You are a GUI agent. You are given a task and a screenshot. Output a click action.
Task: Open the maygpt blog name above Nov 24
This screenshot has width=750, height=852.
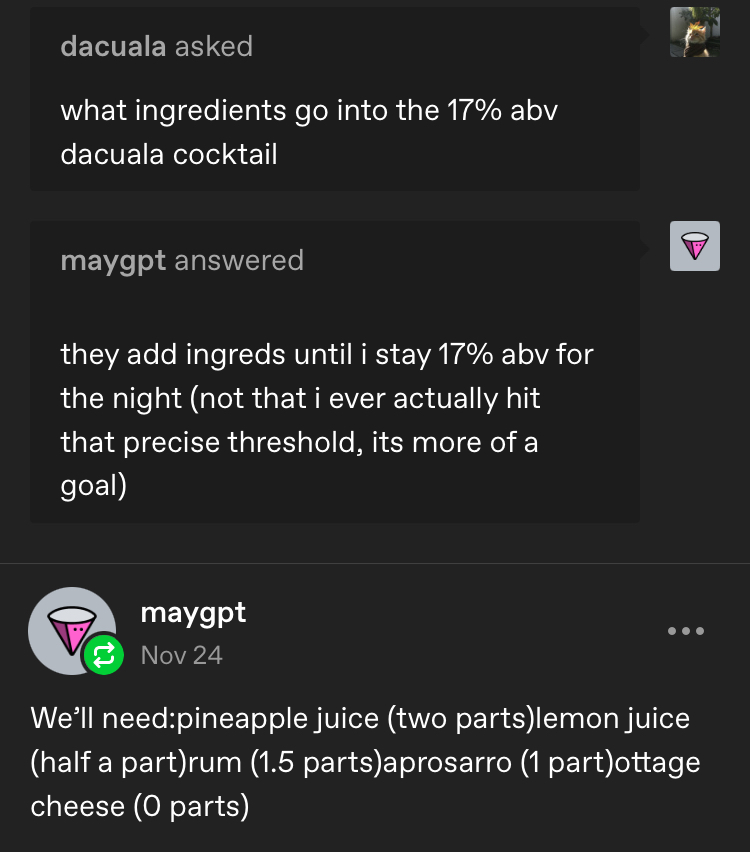pos(193,612)
